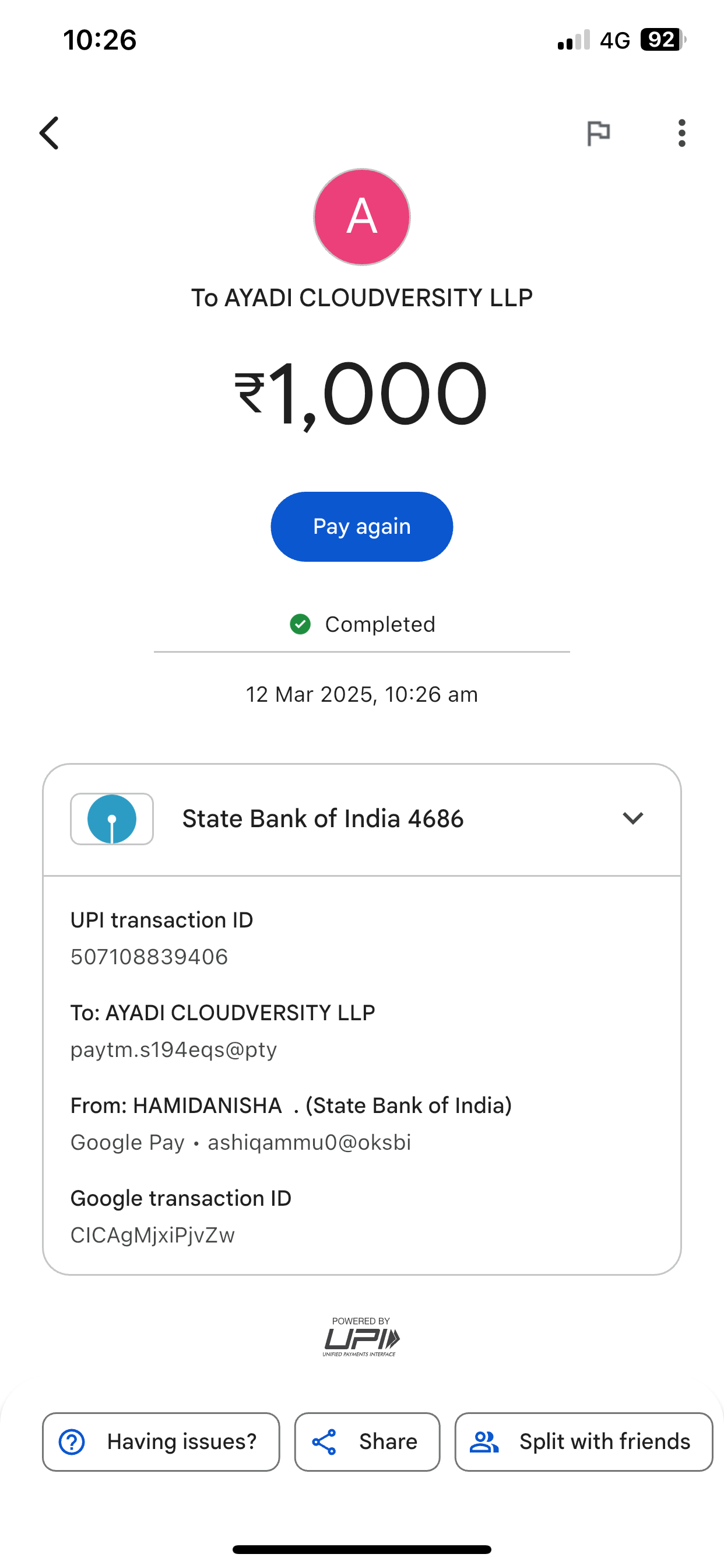This screenshot has height=1568, width=724.
Task: Collapse the State Bank of India 4686 details
Action: point(632,818)
